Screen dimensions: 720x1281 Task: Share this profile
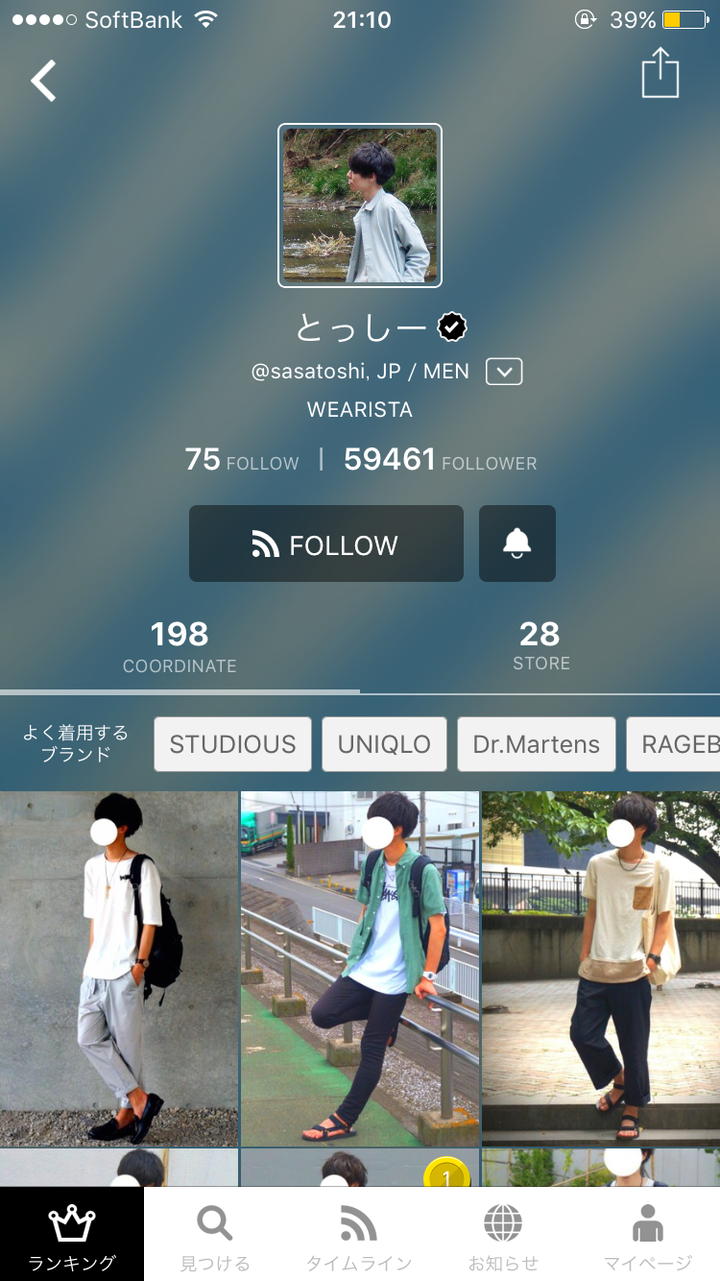tap(660, 73)
